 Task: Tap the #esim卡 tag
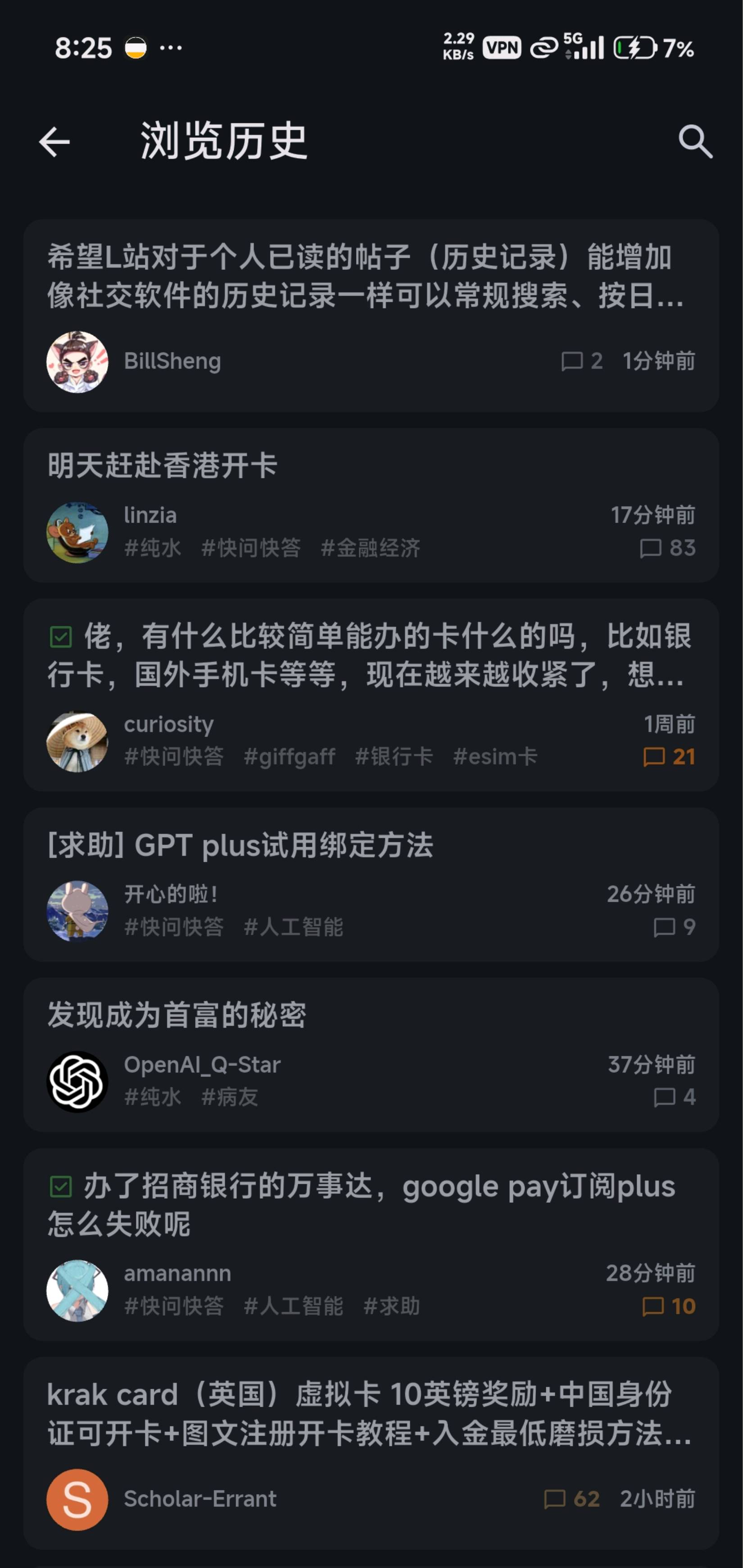pos(495,757)
